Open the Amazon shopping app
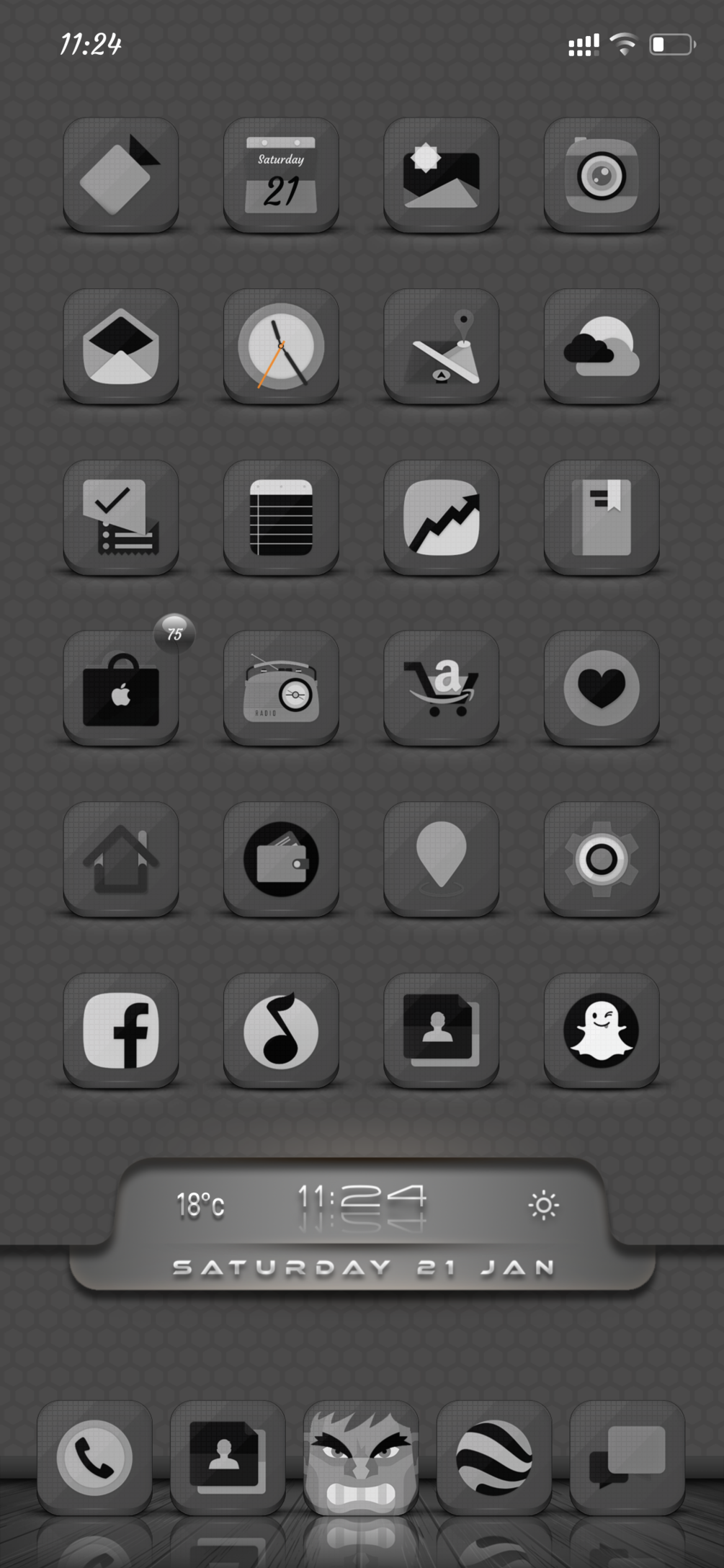 point(441,688)
